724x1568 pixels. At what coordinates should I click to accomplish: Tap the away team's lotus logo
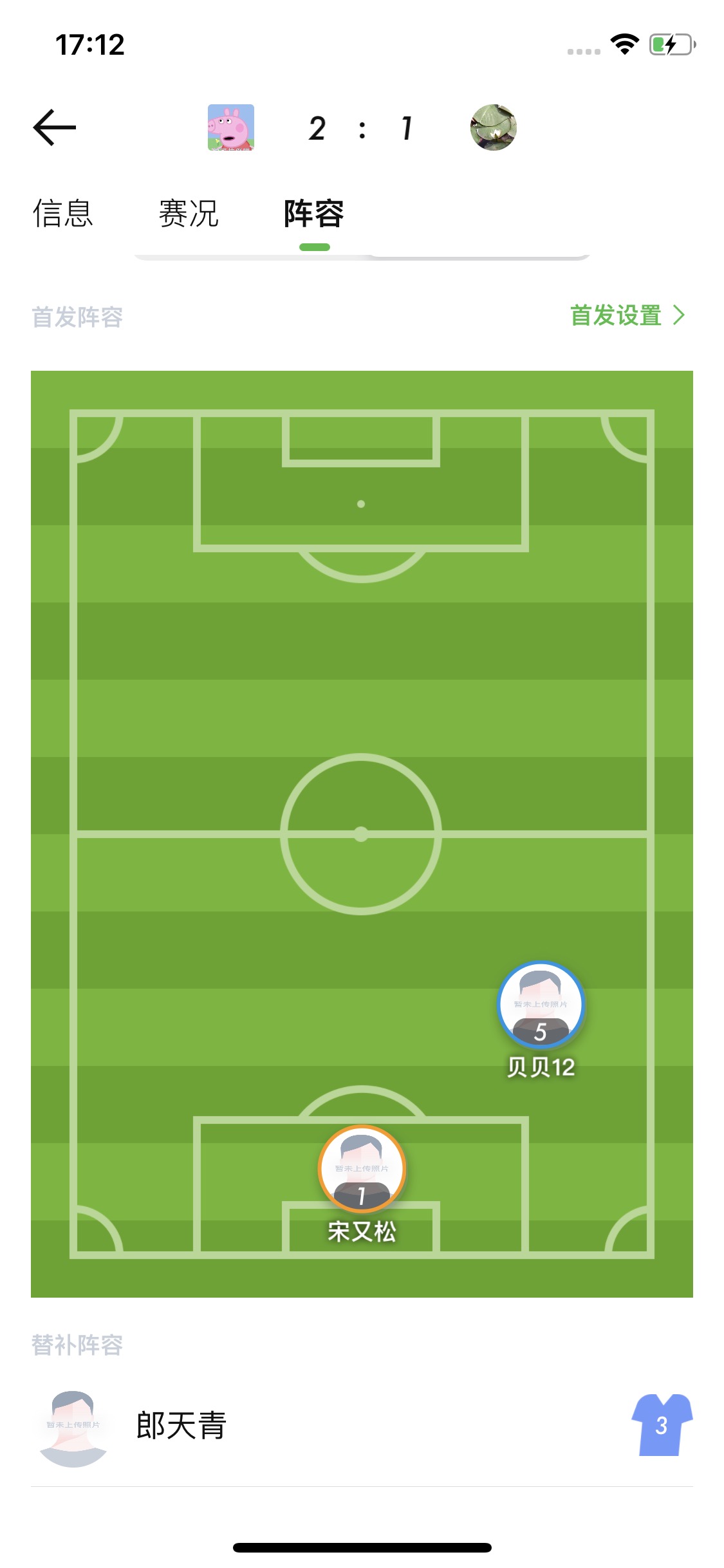494,127
